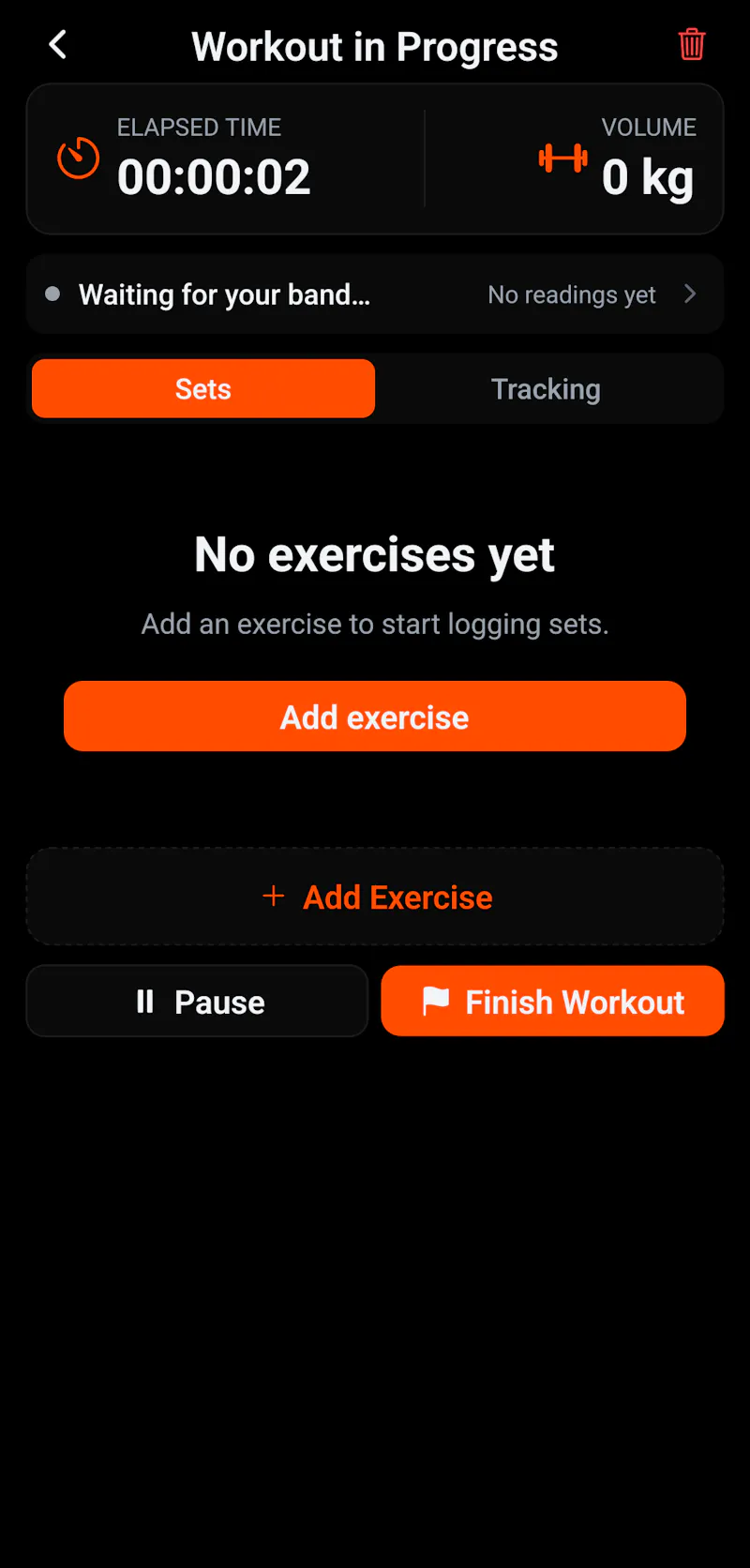This screenshot has width=750, height=1568.
Task: Delete workout with the trash icon
Action: (692, 44)
